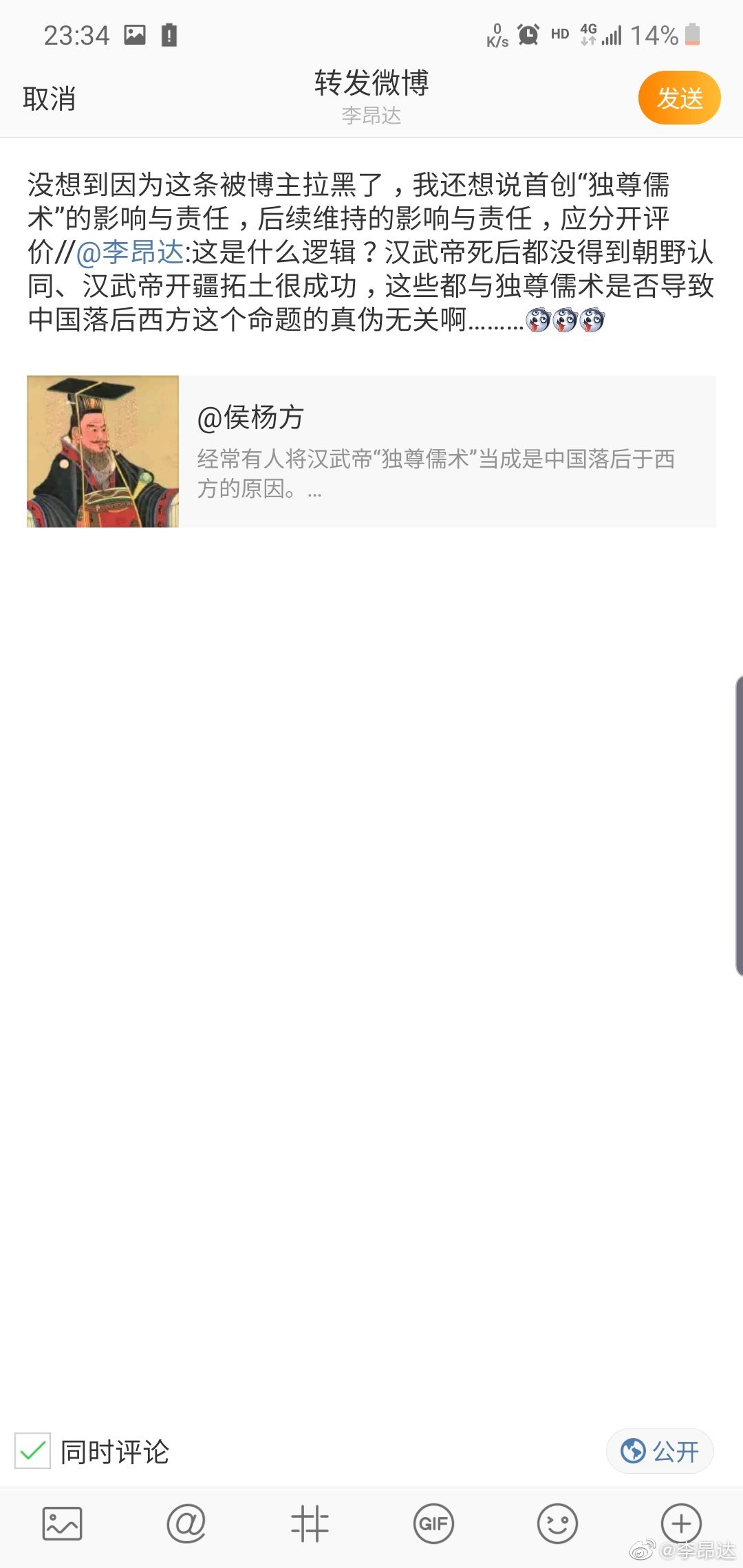Add a picture from gallery icon

click(63, 1524)
